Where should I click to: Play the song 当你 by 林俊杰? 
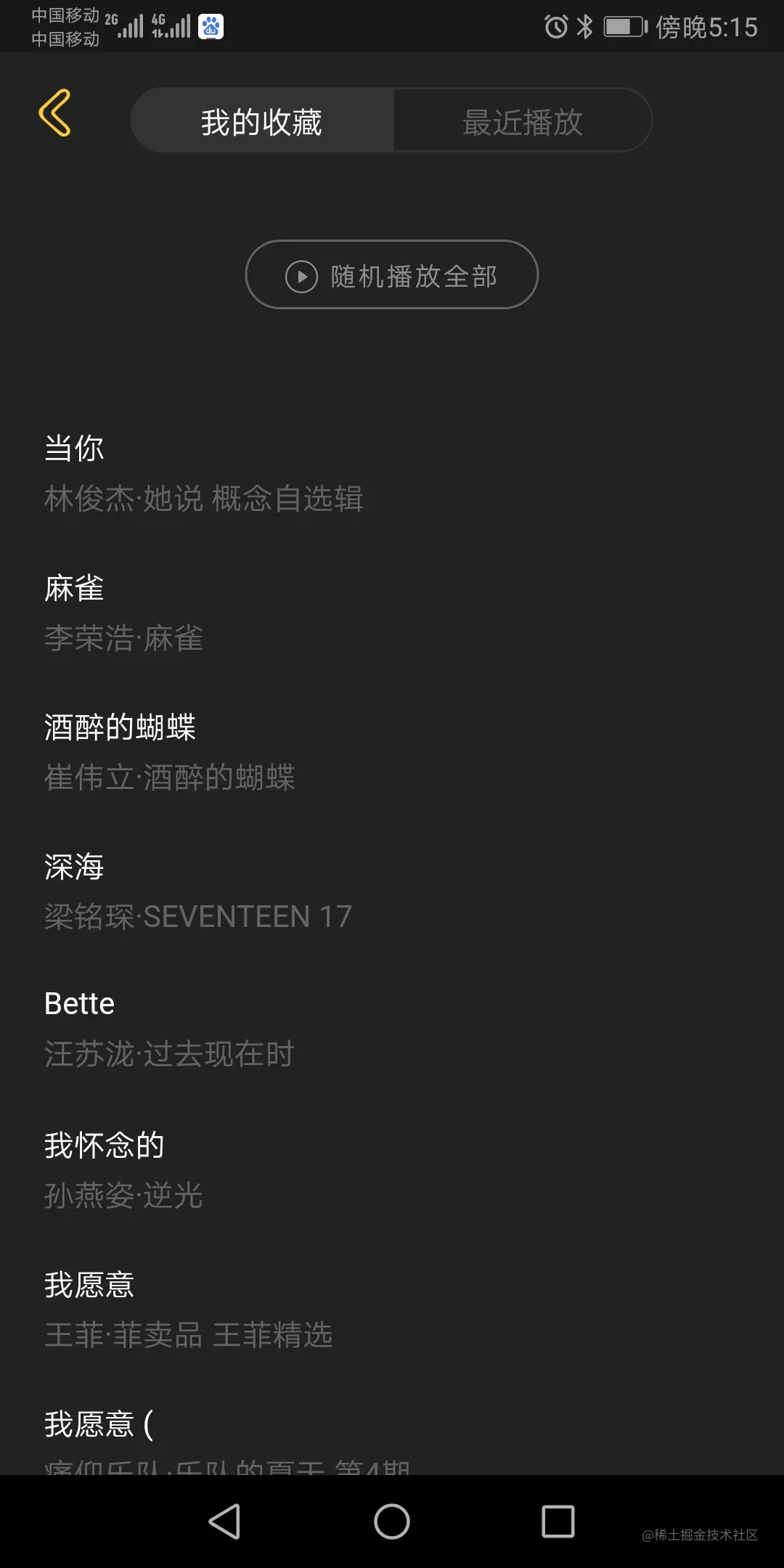pos(203,473)
